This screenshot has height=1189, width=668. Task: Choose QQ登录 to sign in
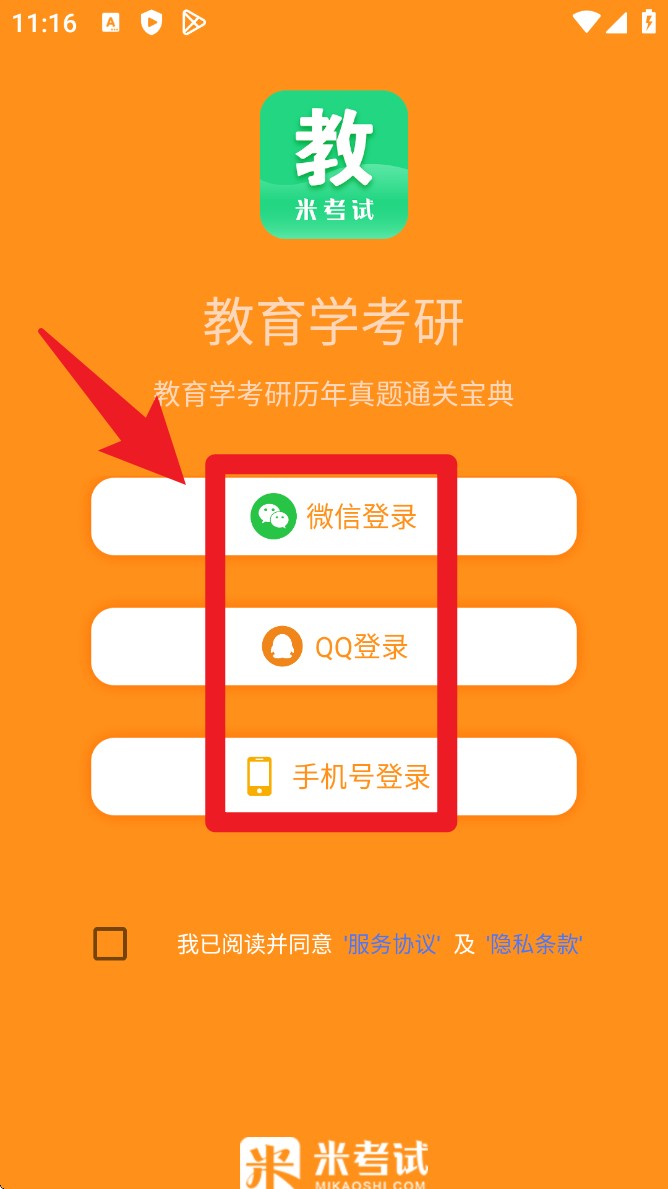tap(333, 647)
